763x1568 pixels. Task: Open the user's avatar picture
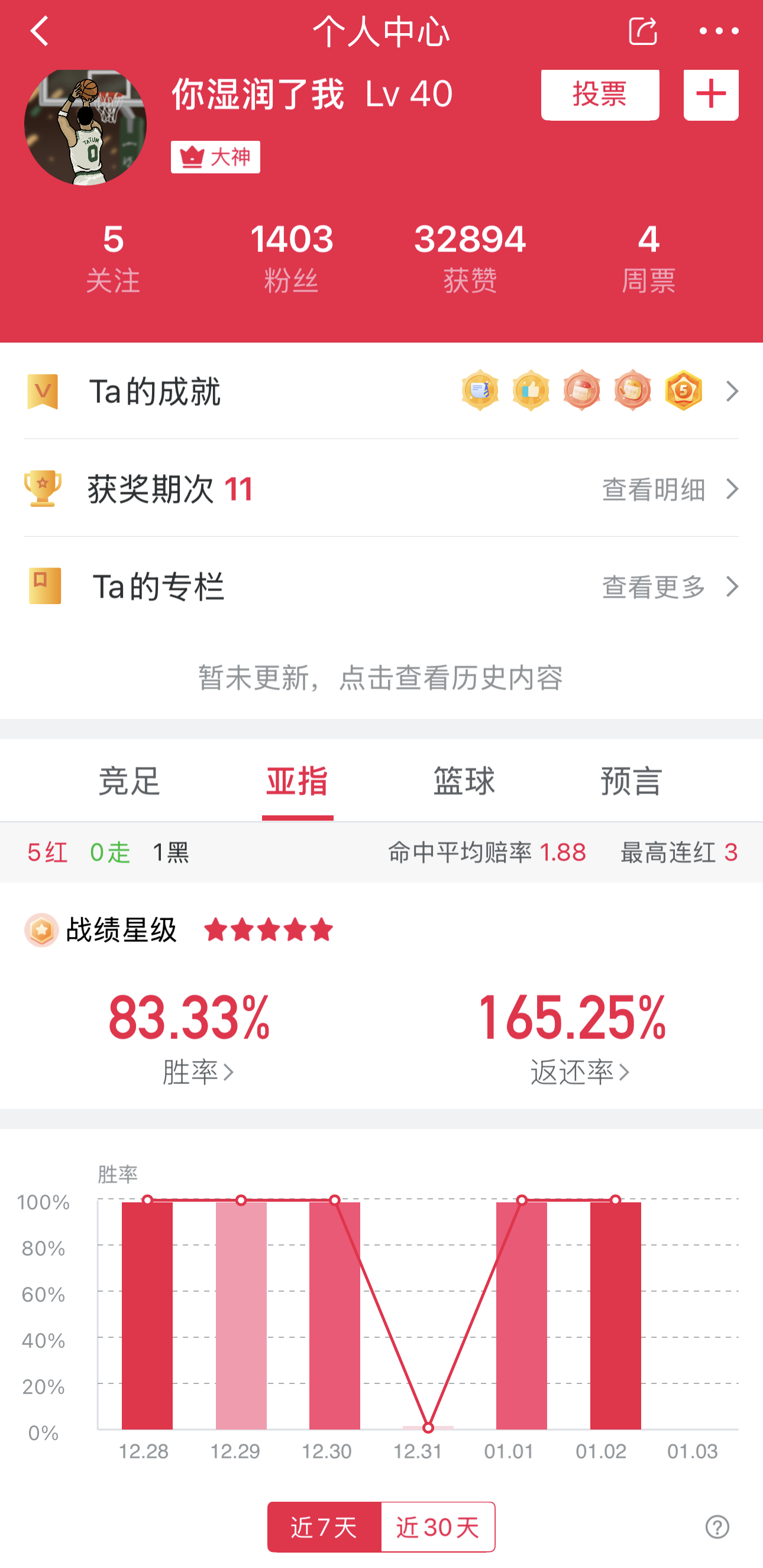[x=85, y=125]
